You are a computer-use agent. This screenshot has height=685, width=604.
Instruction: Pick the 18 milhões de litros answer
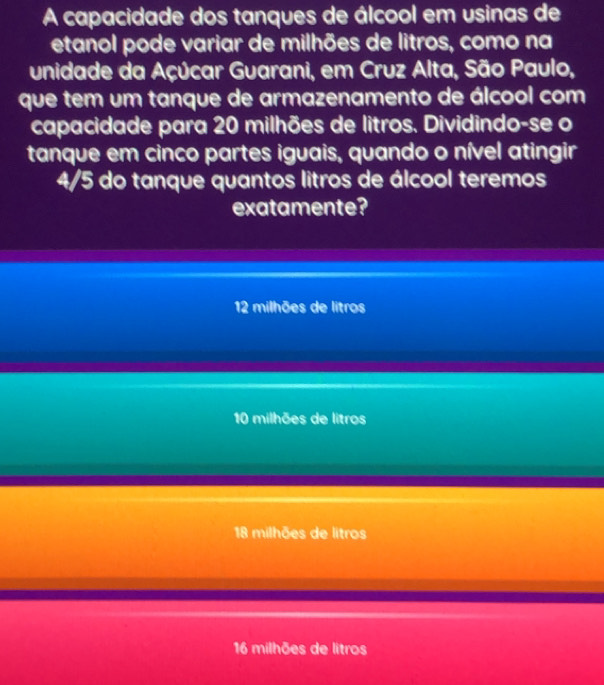tap(301, 533)
